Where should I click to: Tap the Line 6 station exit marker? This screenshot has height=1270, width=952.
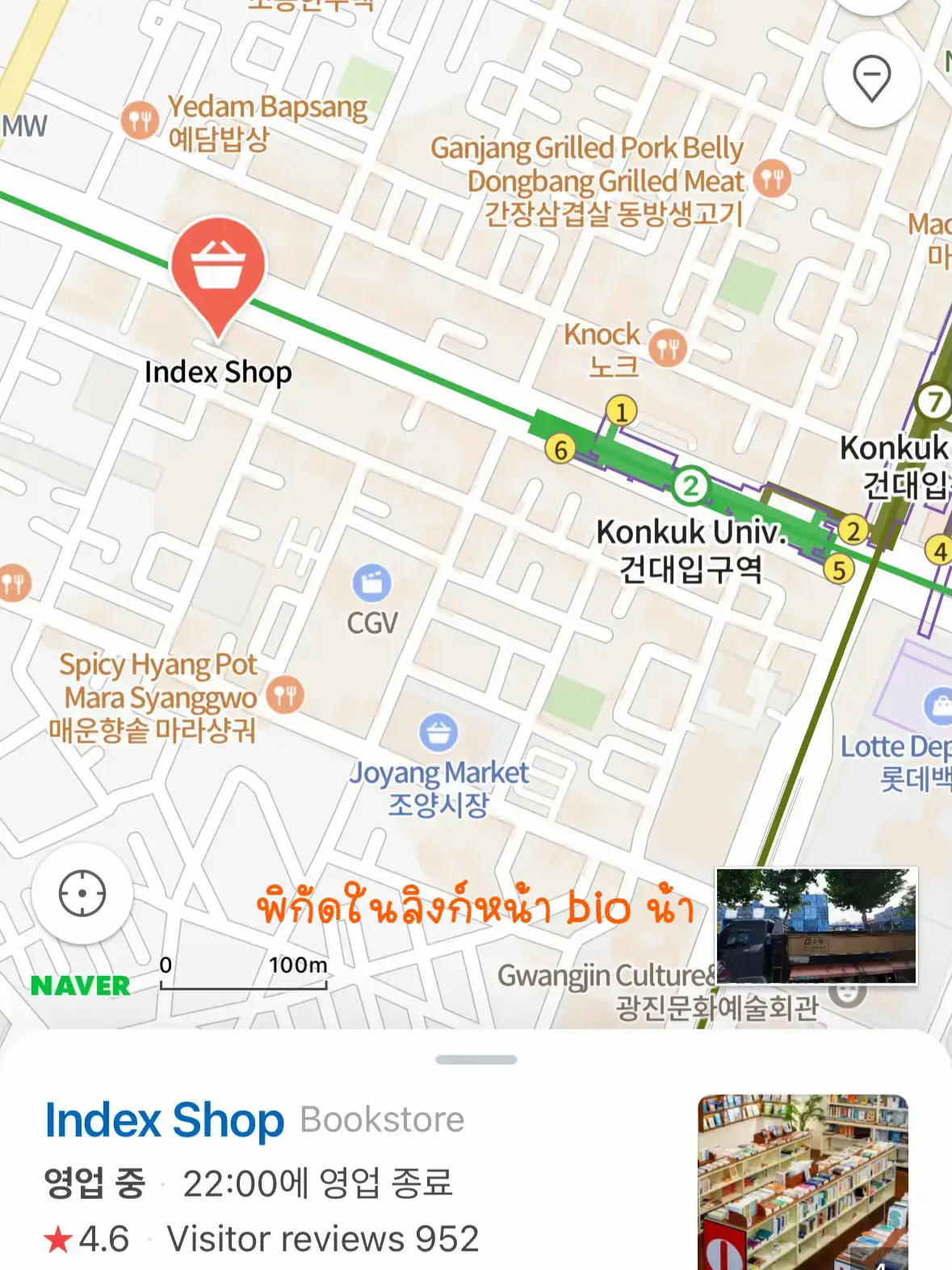coord(560,448)
